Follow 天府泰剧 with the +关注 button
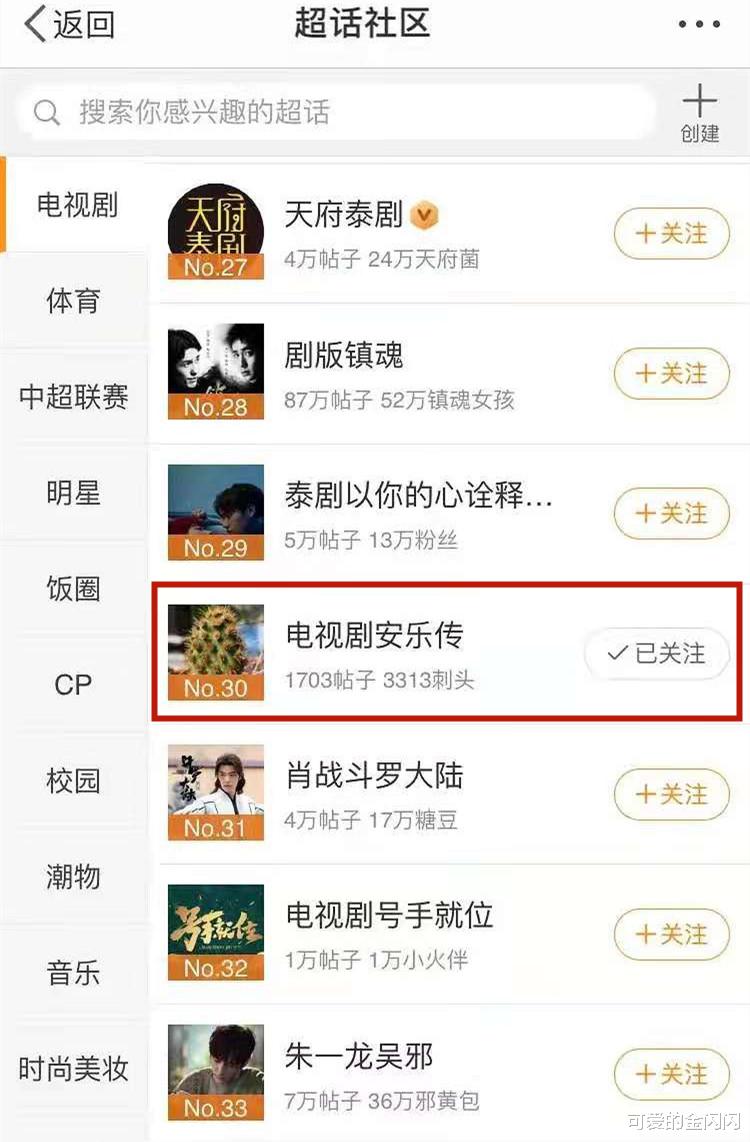 click(671, 234)
